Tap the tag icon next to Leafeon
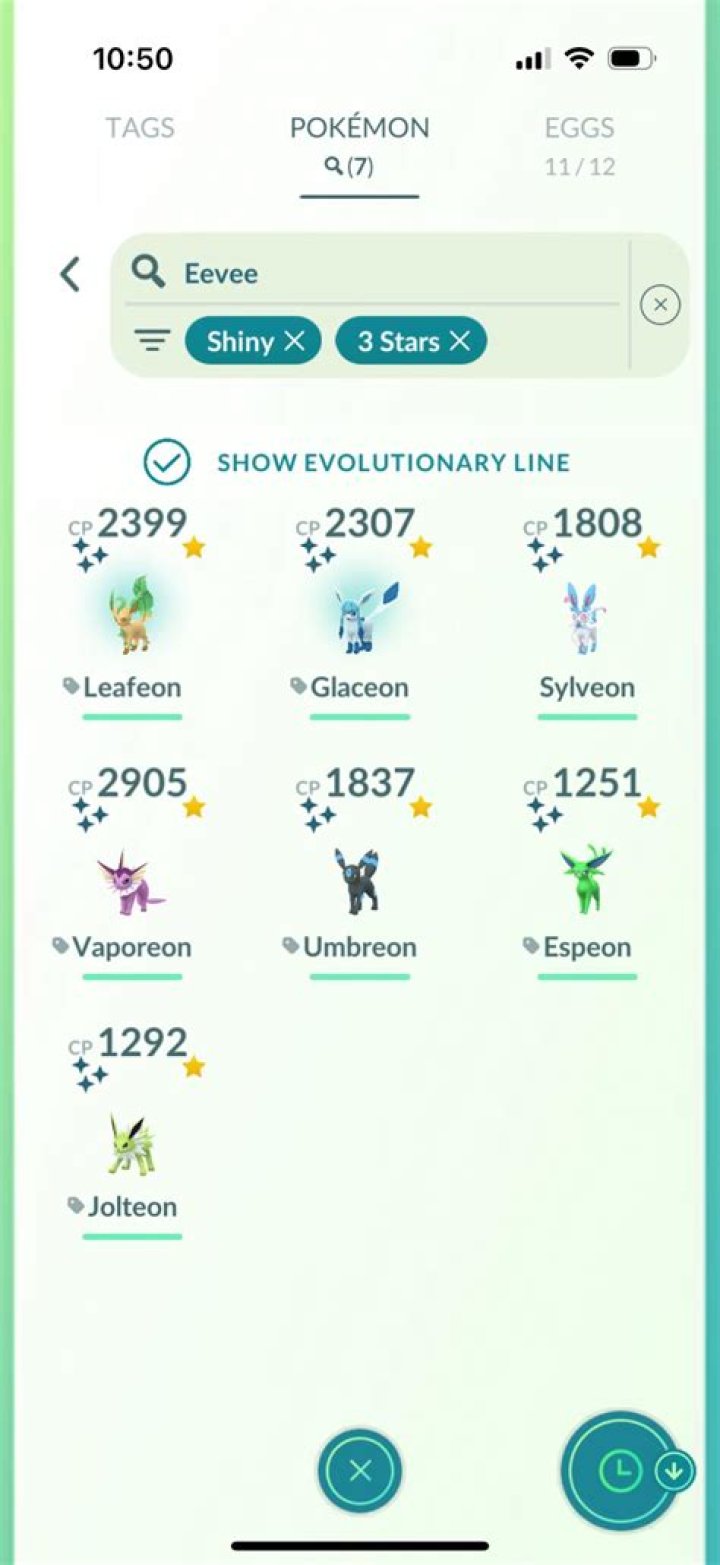Image resolution: width=720 pixels, height=1565 pixels. click(x=68, y=686)
